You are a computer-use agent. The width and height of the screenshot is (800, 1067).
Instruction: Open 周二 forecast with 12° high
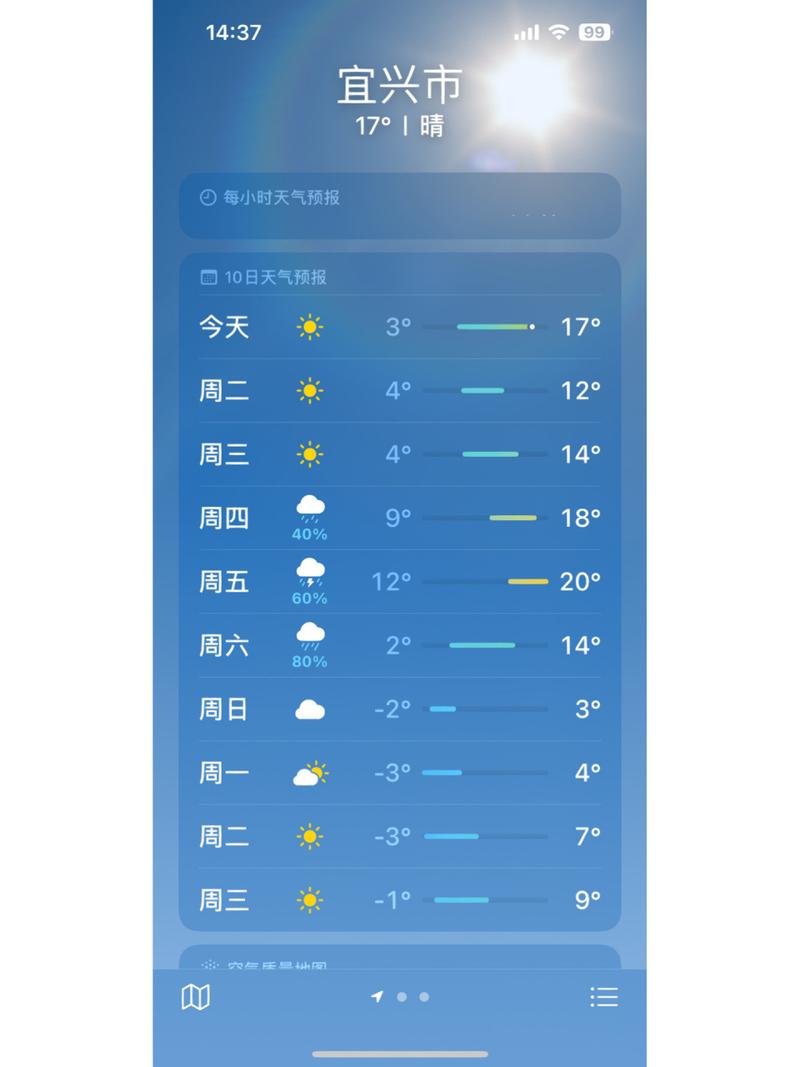pos(399,390)
